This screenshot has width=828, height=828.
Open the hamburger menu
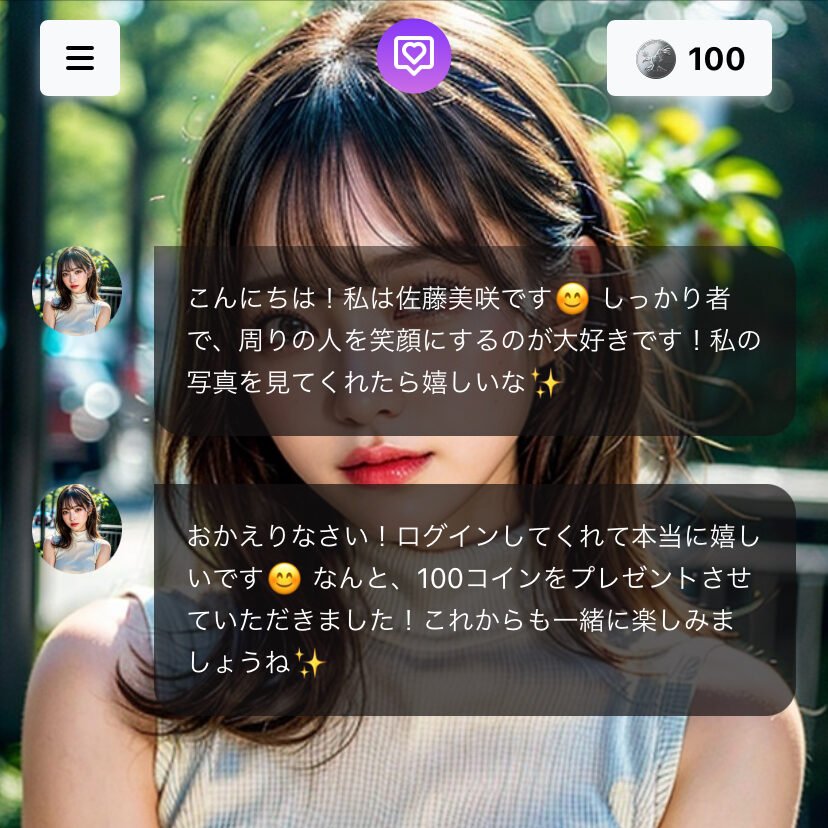click(80, 58)
